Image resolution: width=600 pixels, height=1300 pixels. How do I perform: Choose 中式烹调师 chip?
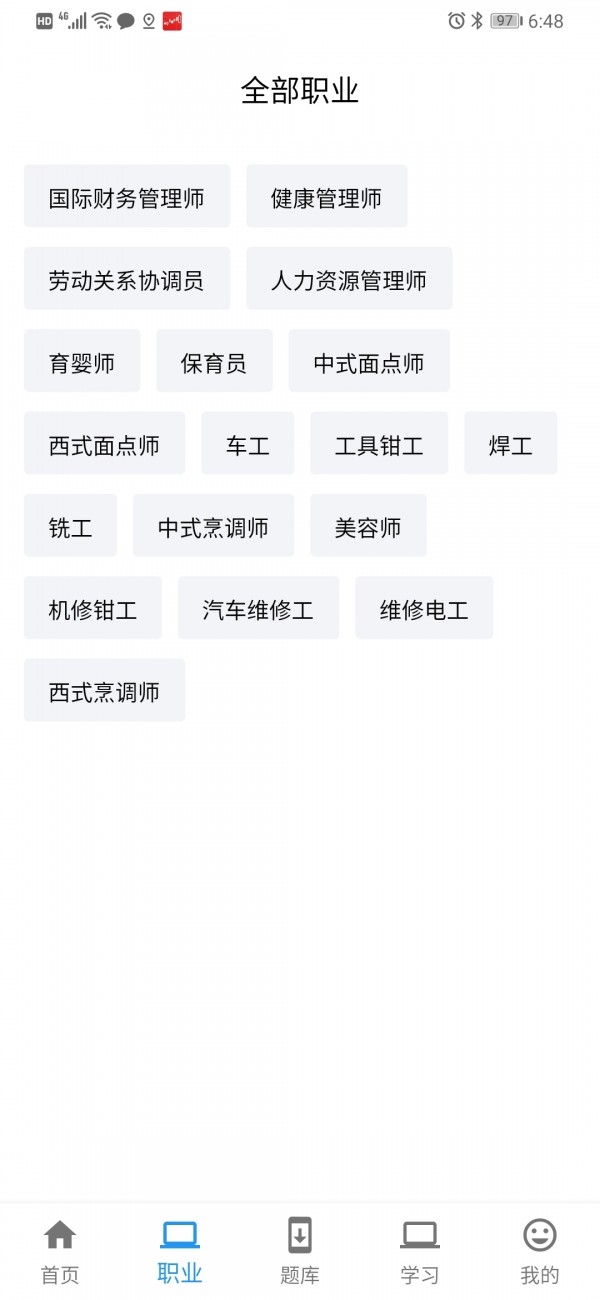point(213,526)
